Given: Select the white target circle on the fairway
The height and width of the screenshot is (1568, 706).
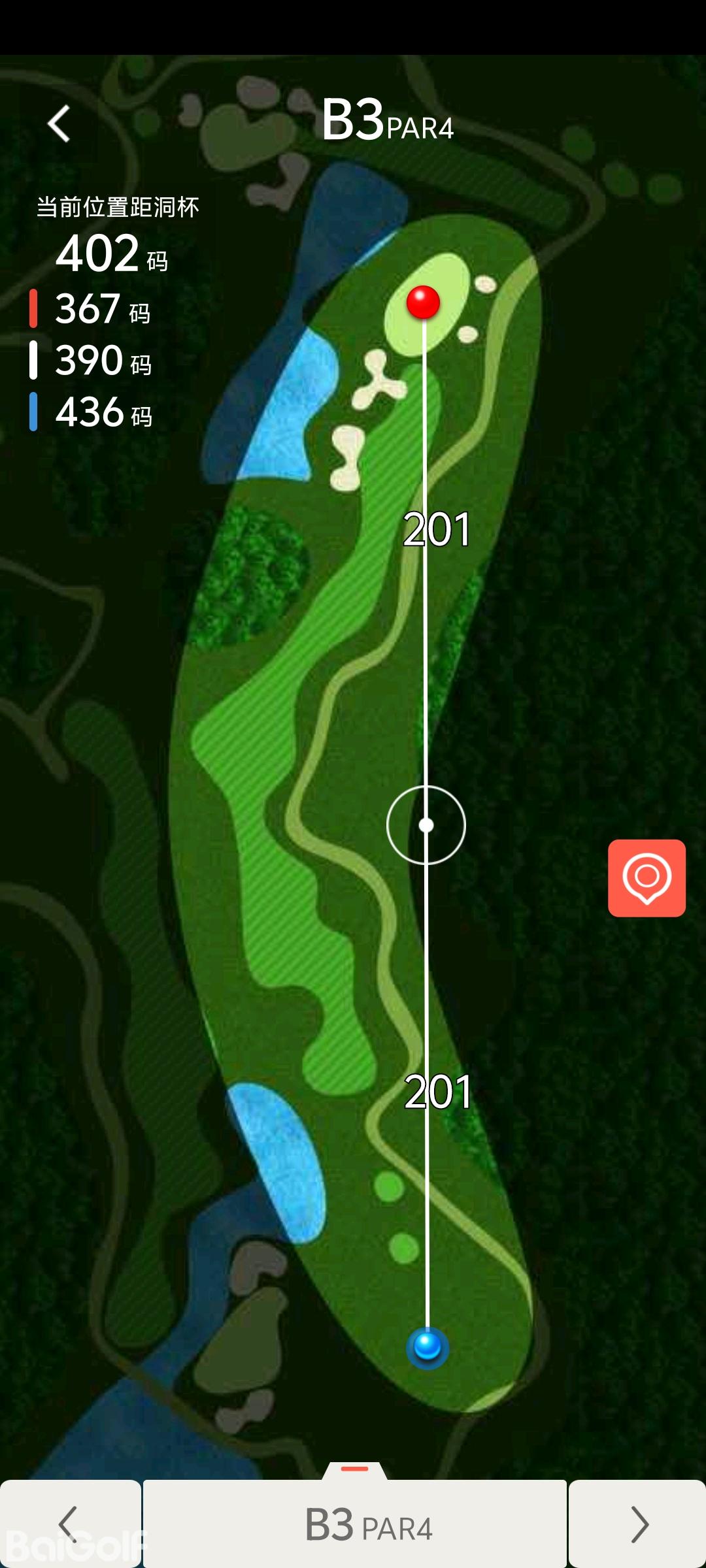Looking at the screenshot, I should (426, 825).
